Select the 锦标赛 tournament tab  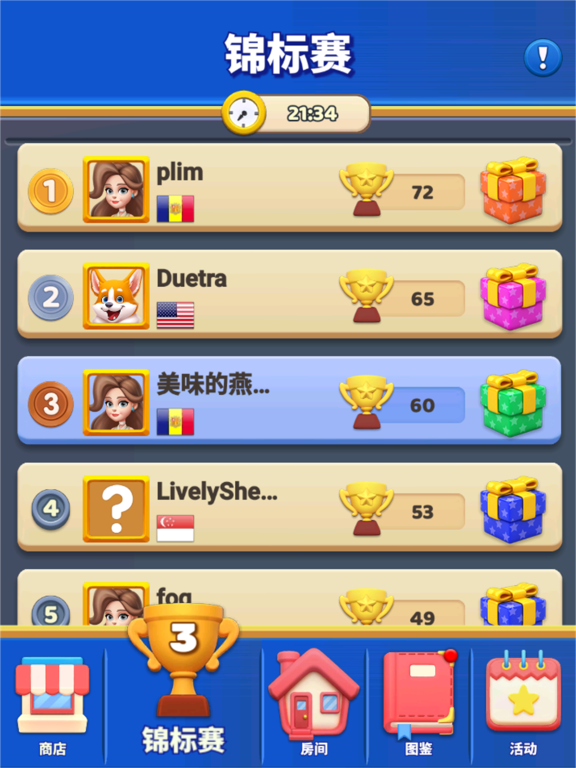183,681
